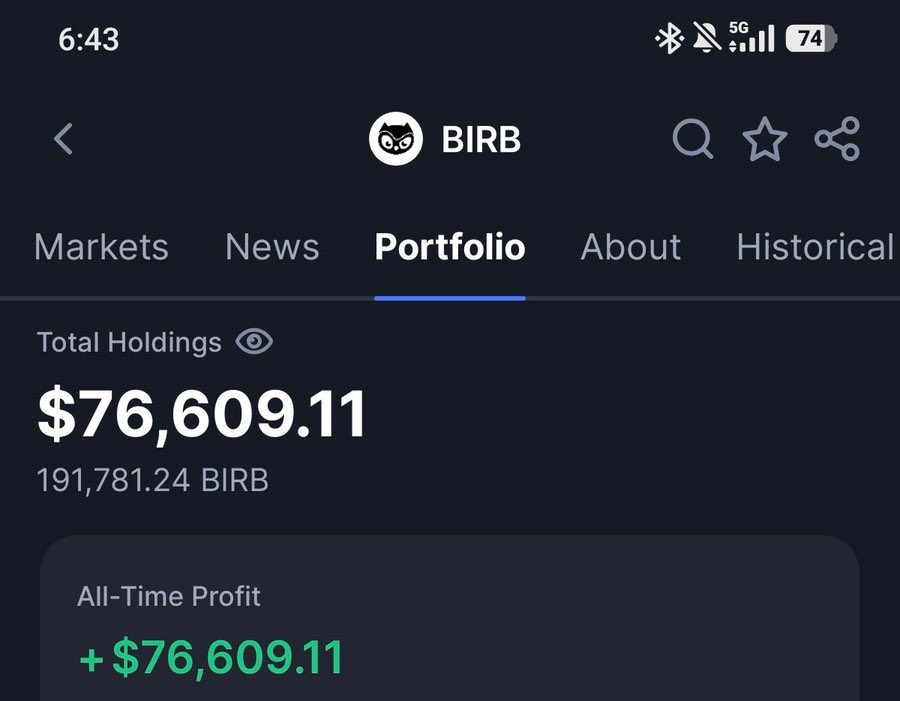Hide Total Holdings with the eye icon
Screen dimensions: 900x701
point(254,342)
